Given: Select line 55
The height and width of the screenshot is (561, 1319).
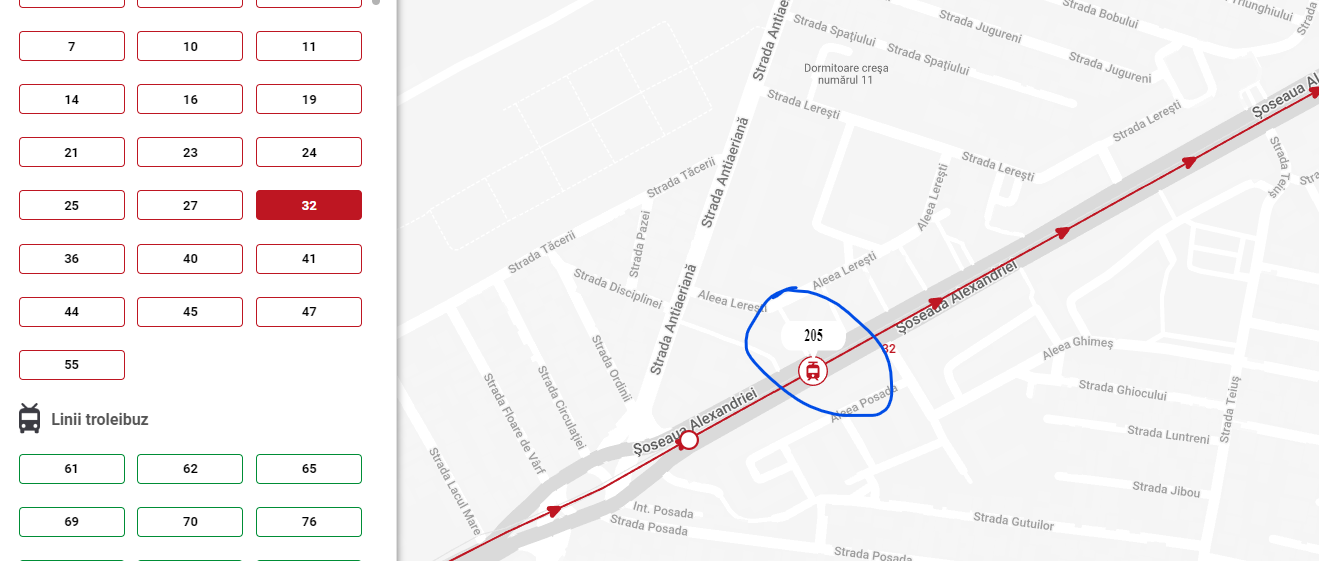Looking at the screenshot, I should pos(72,364).
